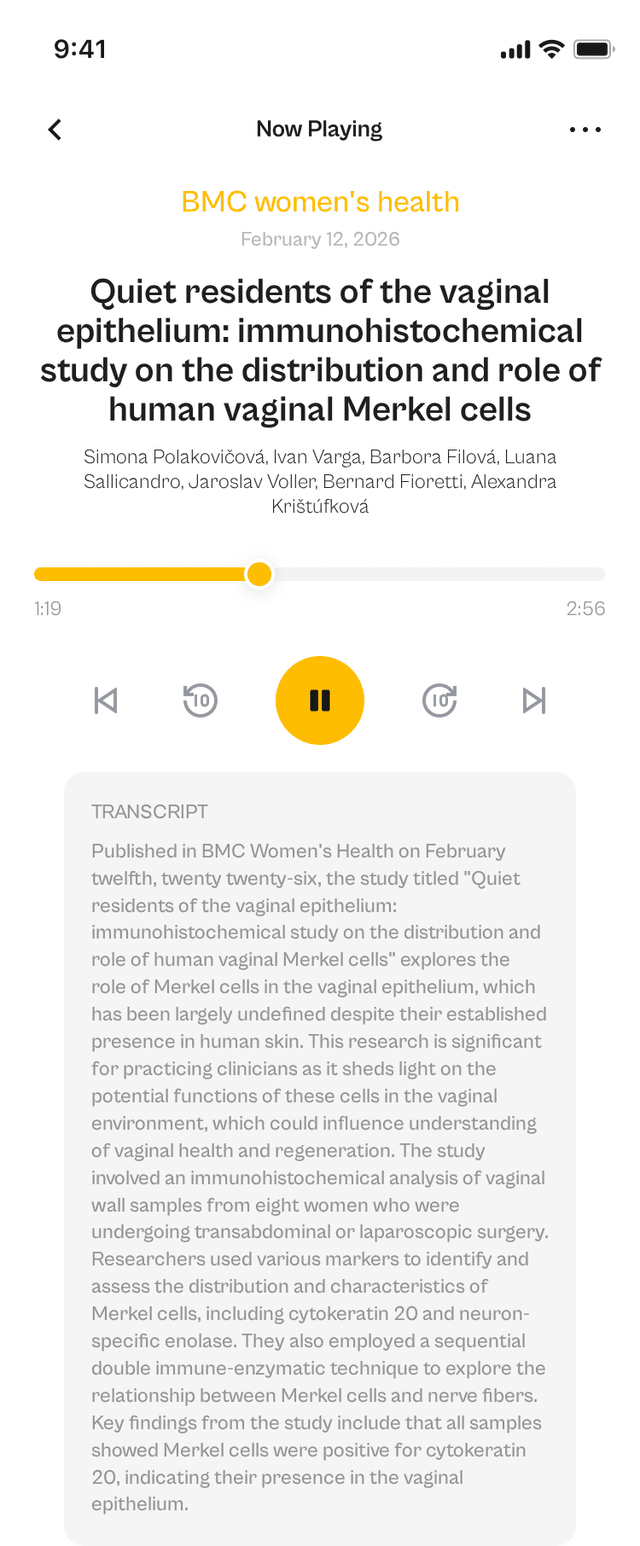Skip to the next track
This screenshot has width=640, height=1546.
(535, 700)
